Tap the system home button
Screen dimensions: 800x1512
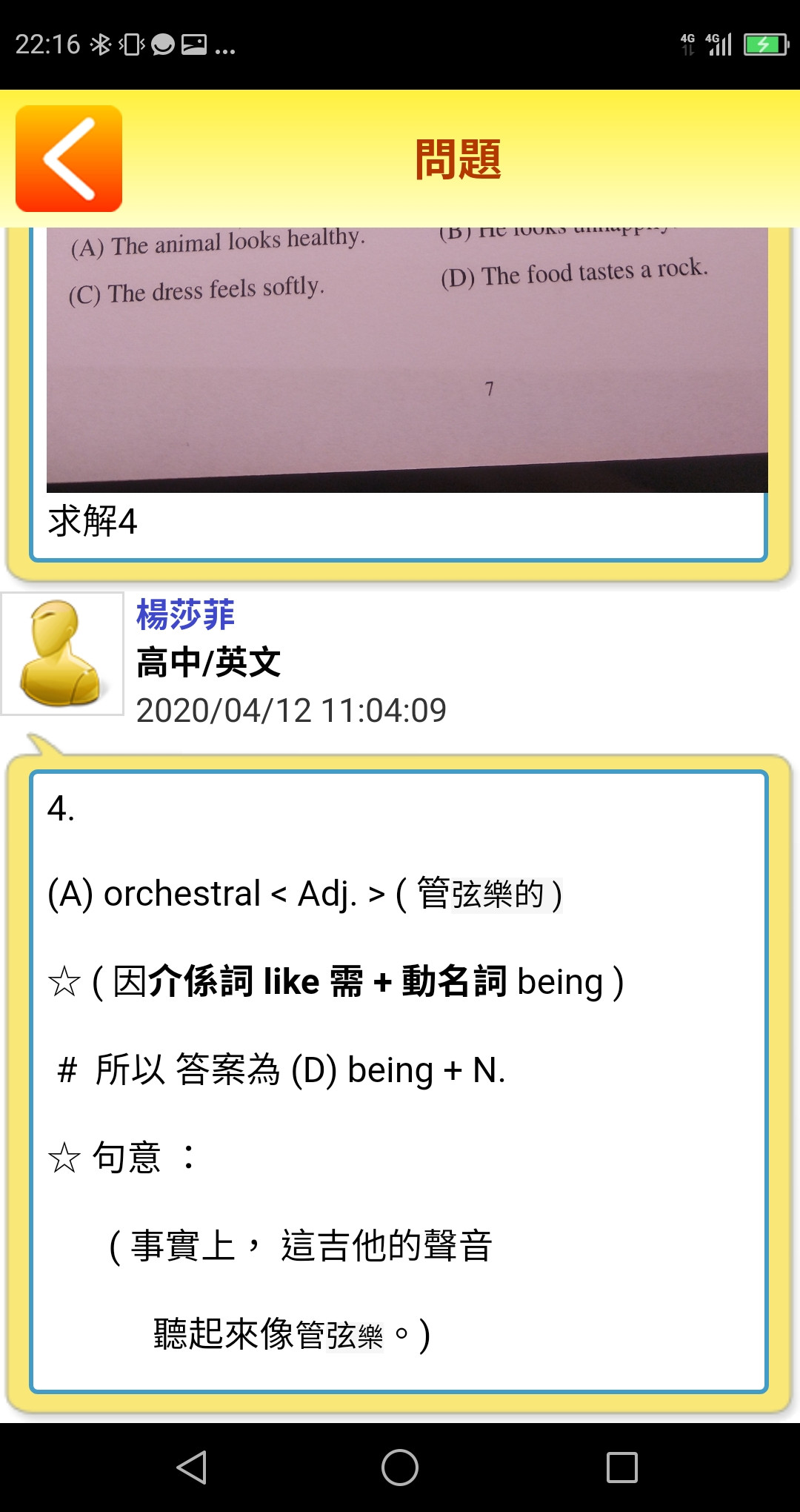pos(400,1468)
